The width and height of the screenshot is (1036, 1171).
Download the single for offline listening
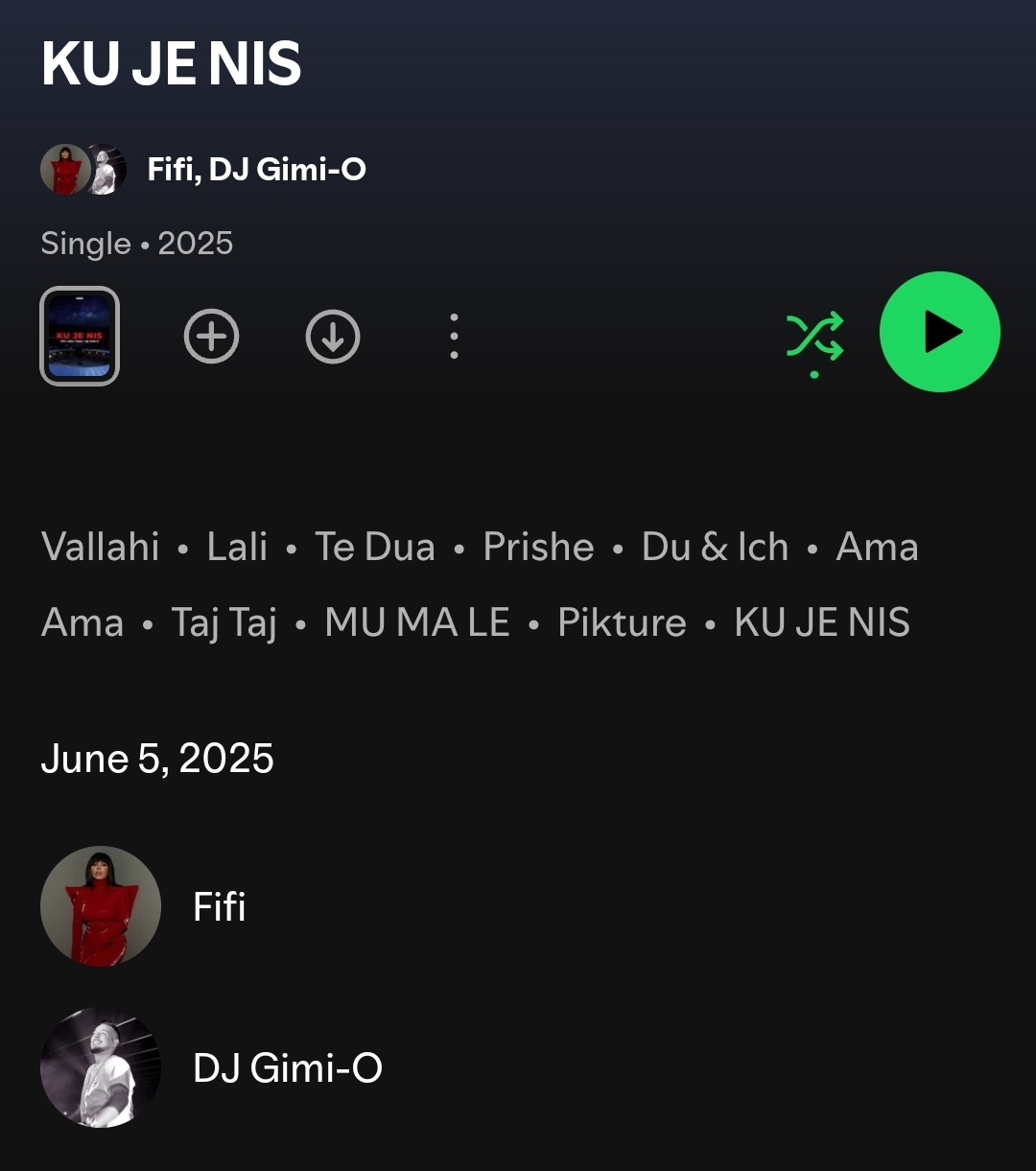pos(333,337)
